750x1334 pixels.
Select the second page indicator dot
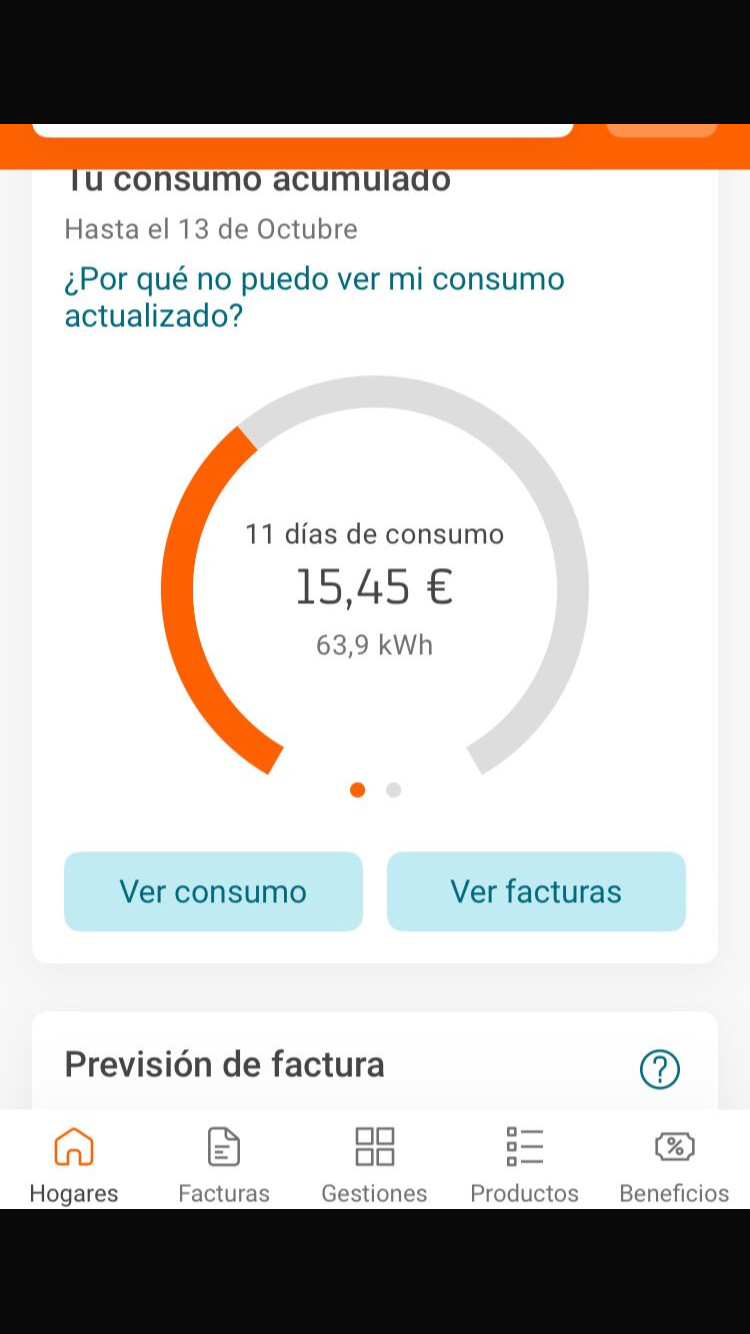(x=393, y=790)
